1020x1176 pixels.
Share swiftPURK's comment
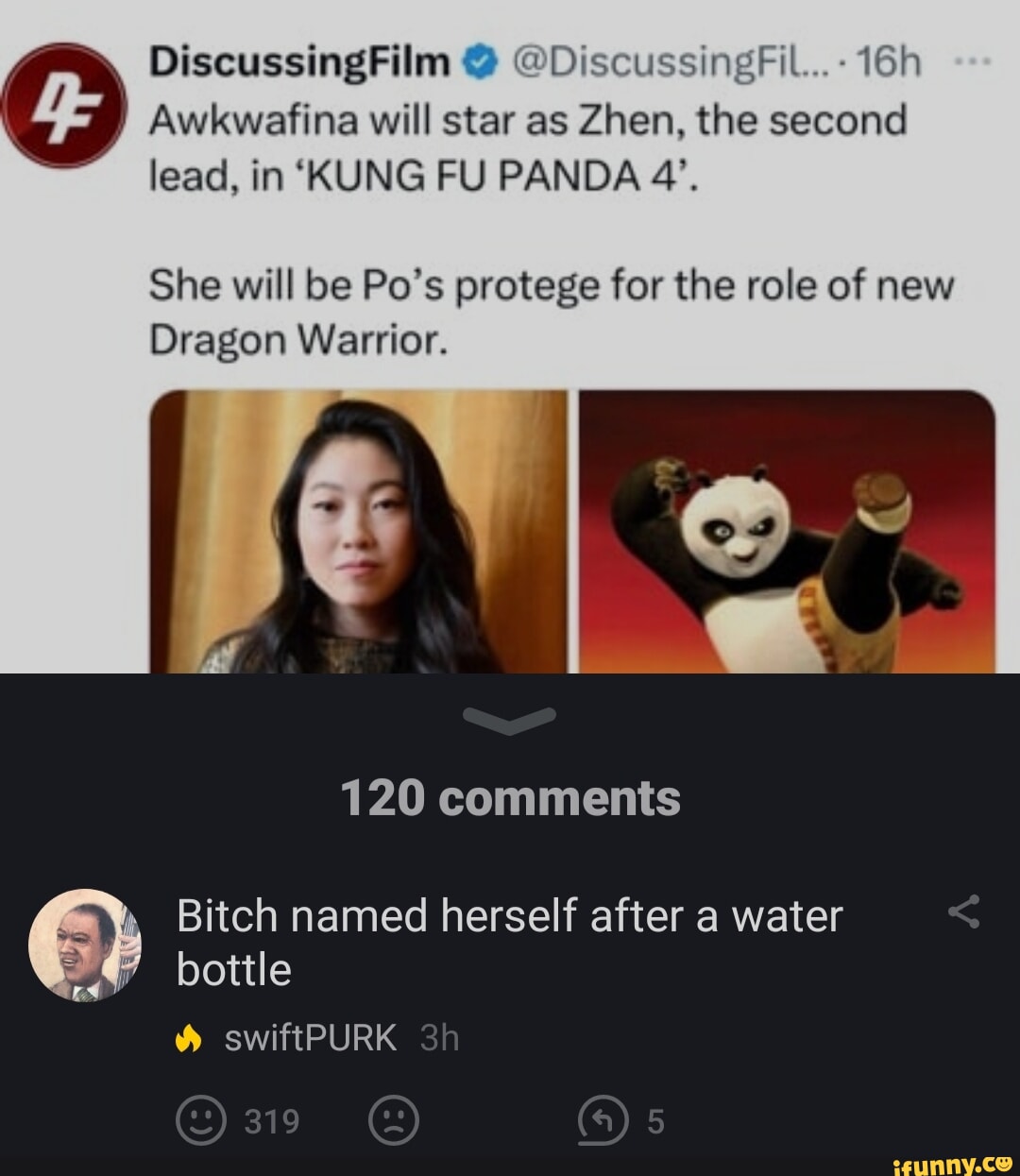click(x=963, y=912)
